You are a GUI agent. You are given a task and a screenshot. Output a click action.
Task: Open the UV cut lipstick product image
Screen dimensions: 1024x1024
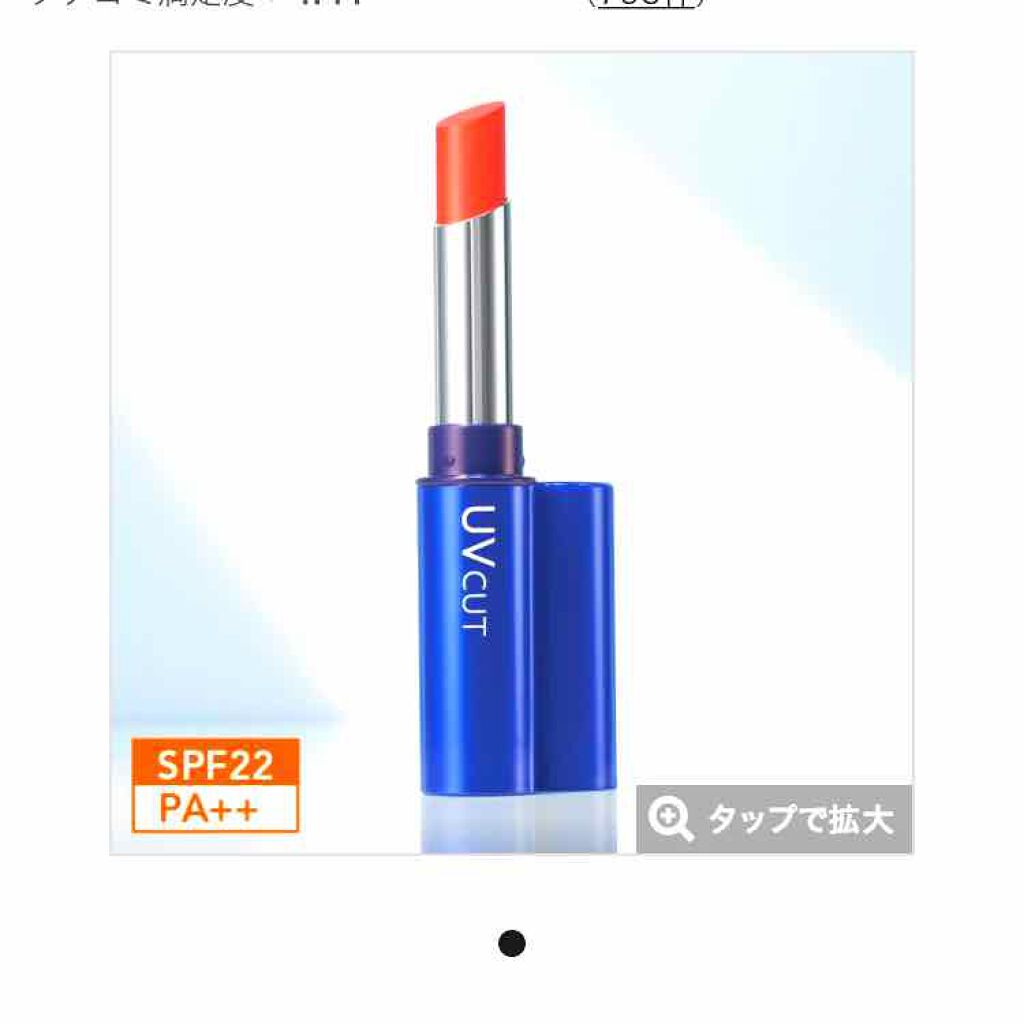click(x=511, y=452)
